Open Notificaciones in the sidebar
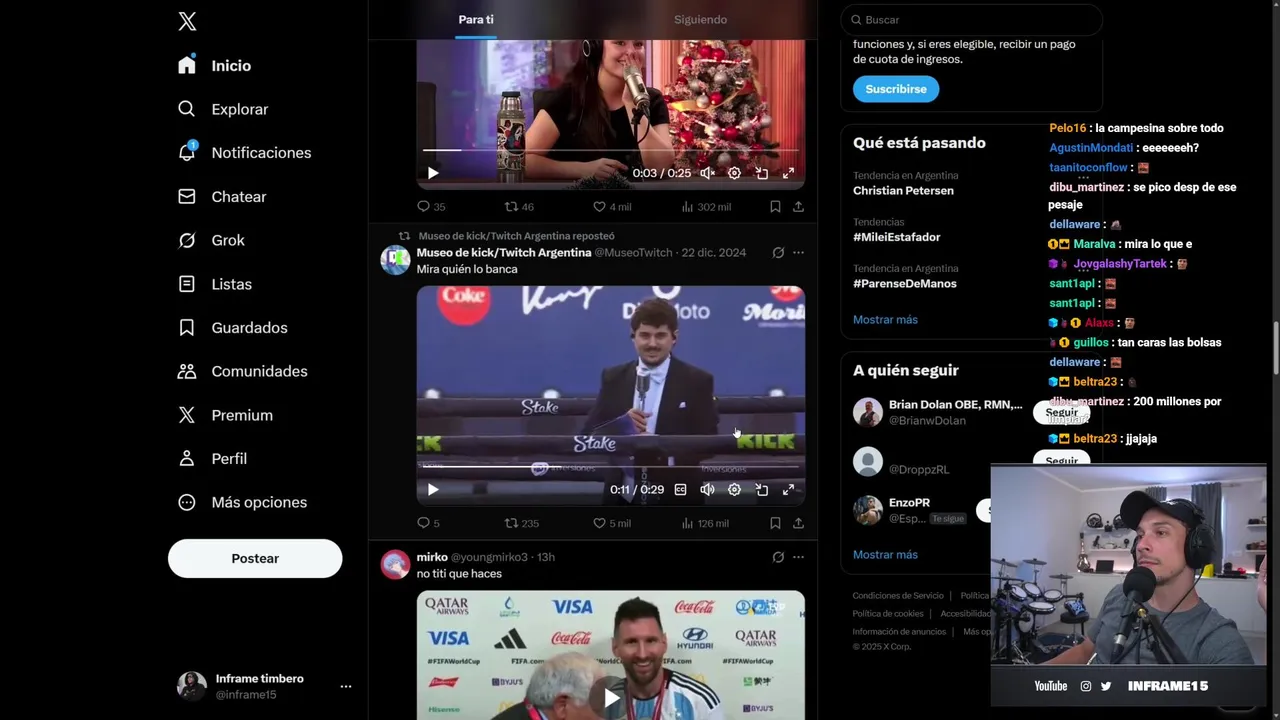 [260, 153]
